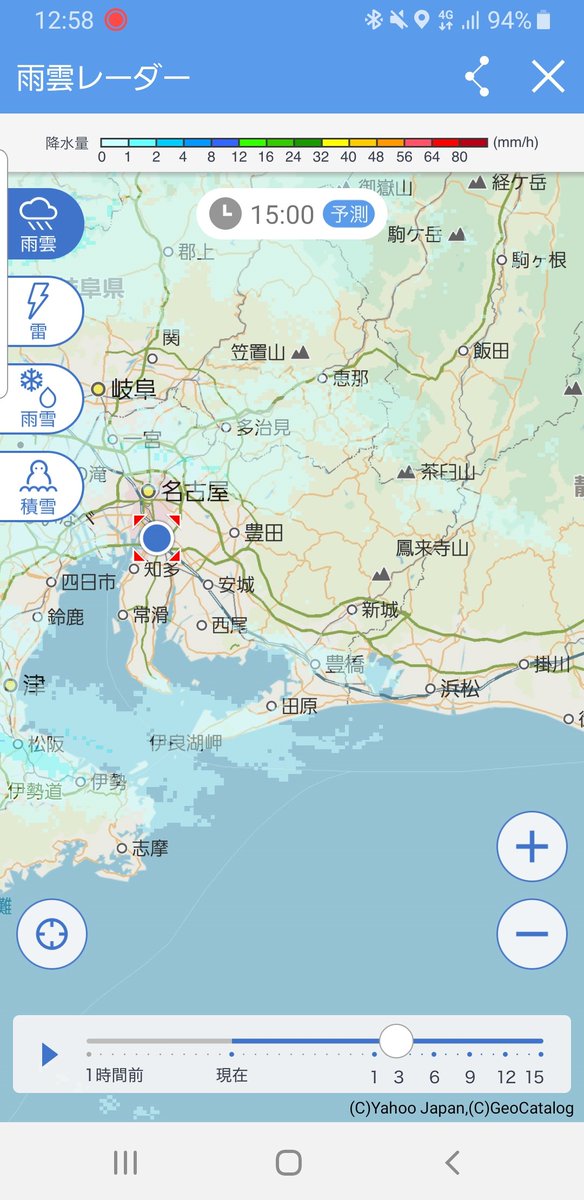Share the rain radar map
Image resolution: width=584 pixels, height=1200 pixels.
[478, 77]
